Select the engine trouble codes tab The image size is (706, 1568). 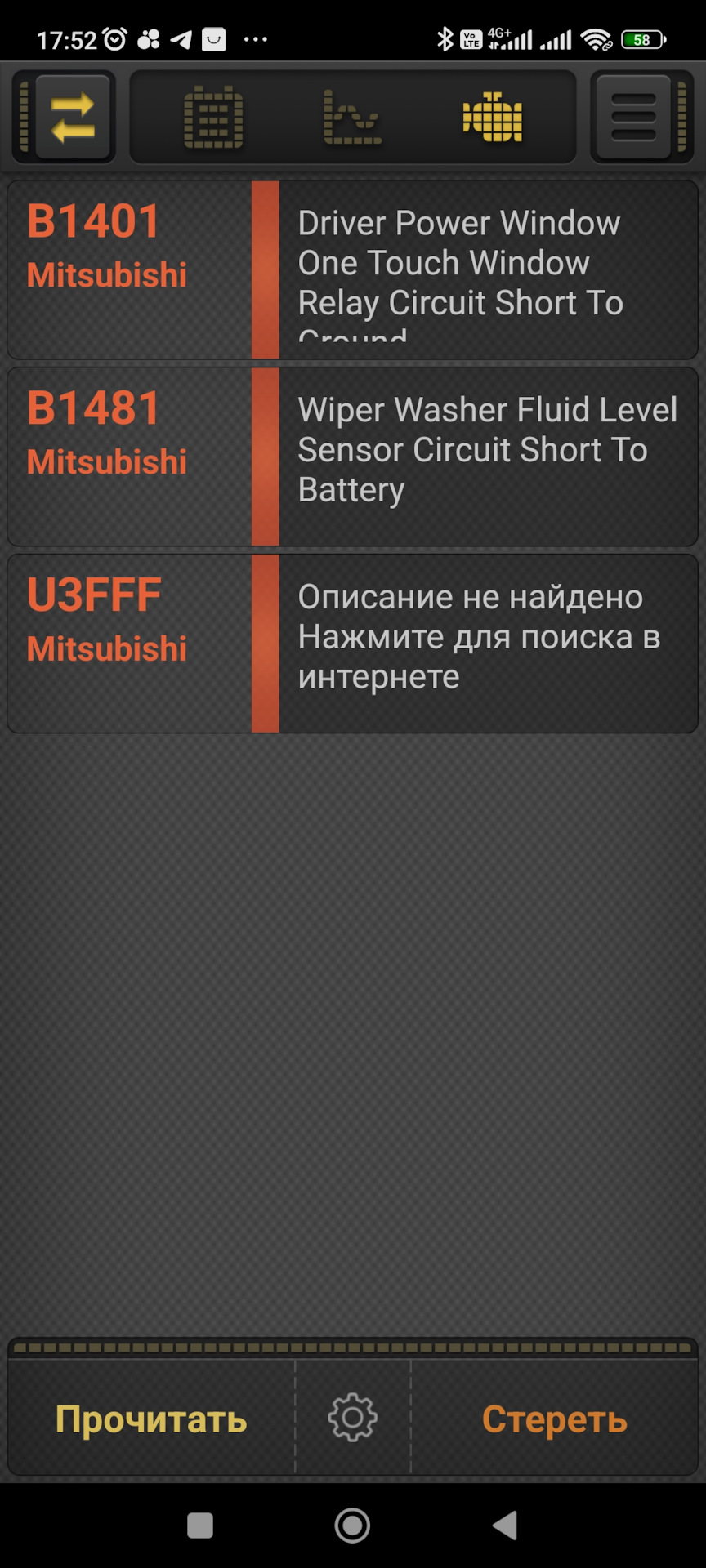pos(492,118)
